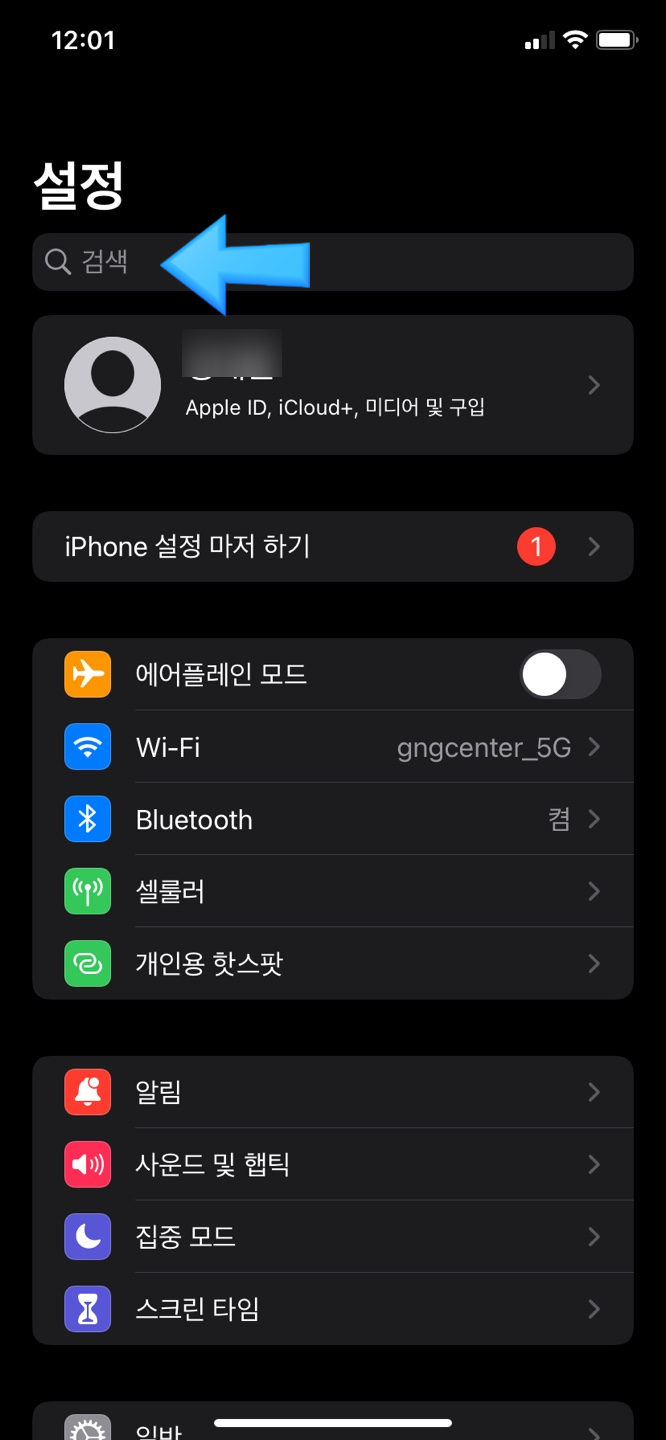Open the Apple ID account row

pos(333,385)
